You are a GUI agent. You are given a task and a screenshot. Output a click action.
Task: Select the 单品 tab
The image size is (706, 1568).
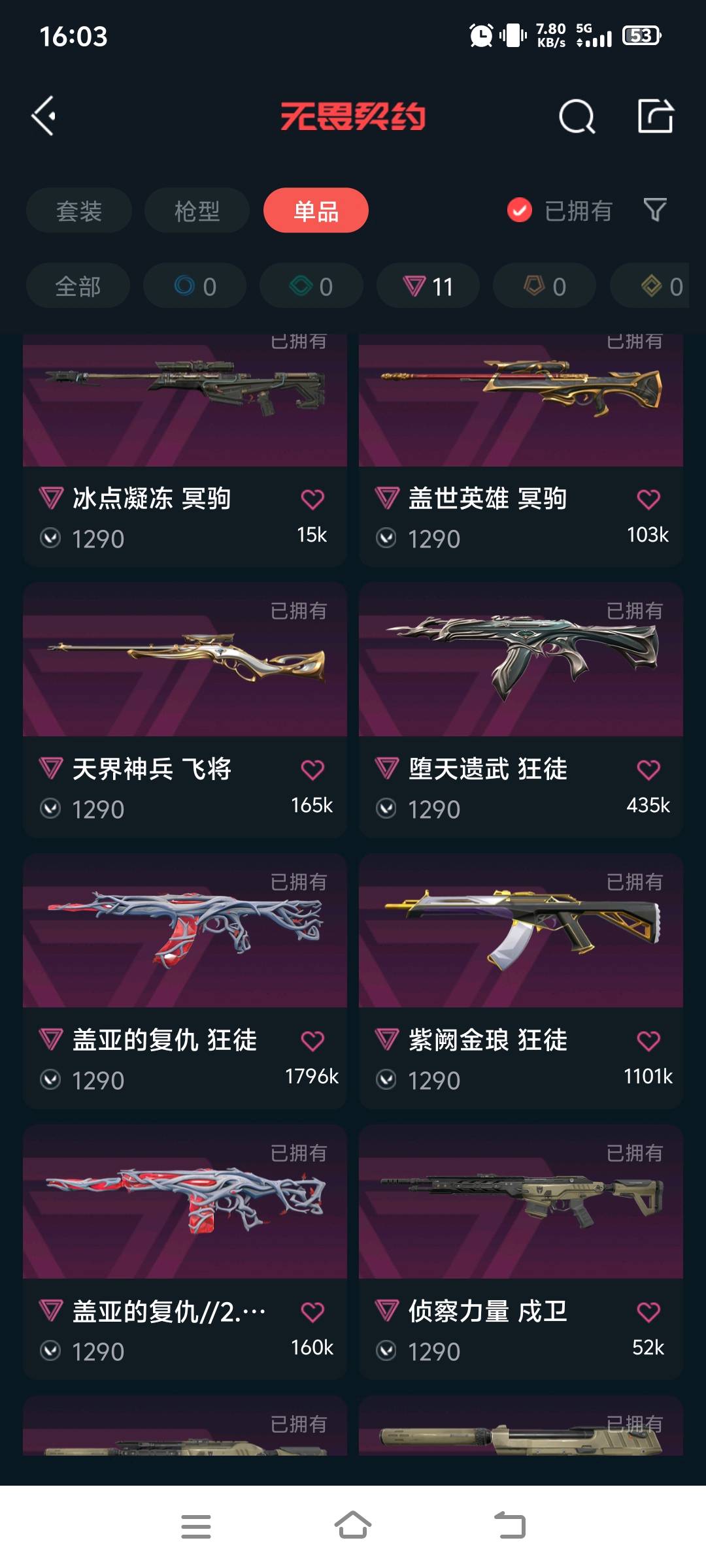click(x=316, y=211)
